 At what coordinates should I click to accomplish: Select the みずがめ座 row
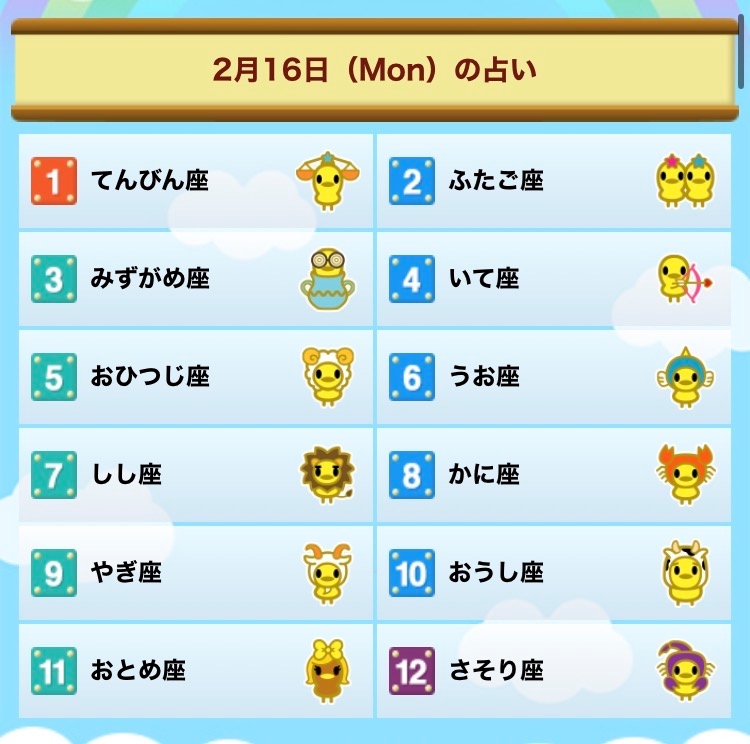pyautogui.click(x=196, y=279)
